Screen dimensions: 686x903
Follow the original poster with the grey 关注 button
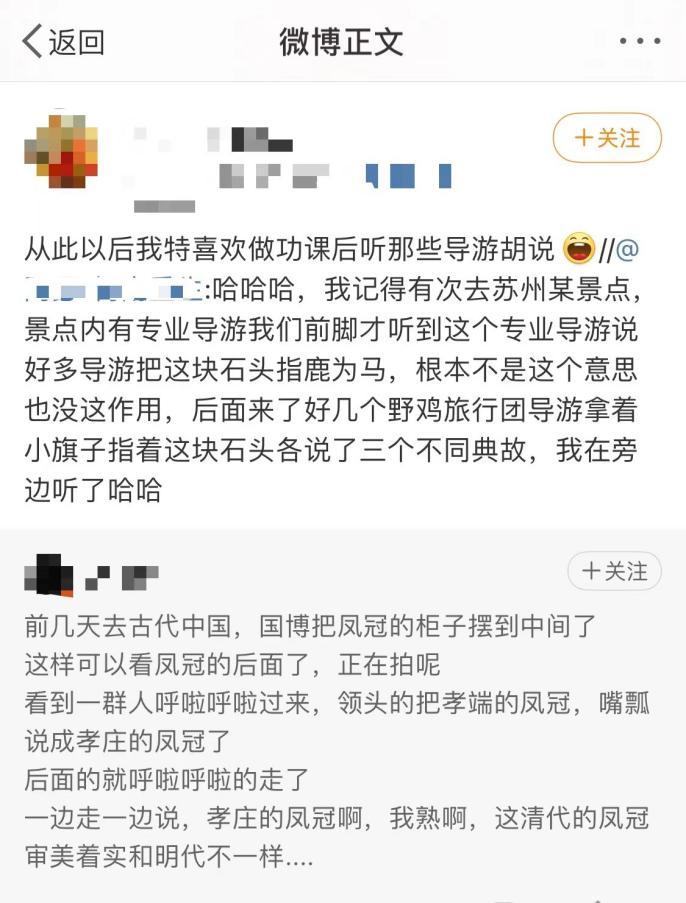tap(615, 571)
